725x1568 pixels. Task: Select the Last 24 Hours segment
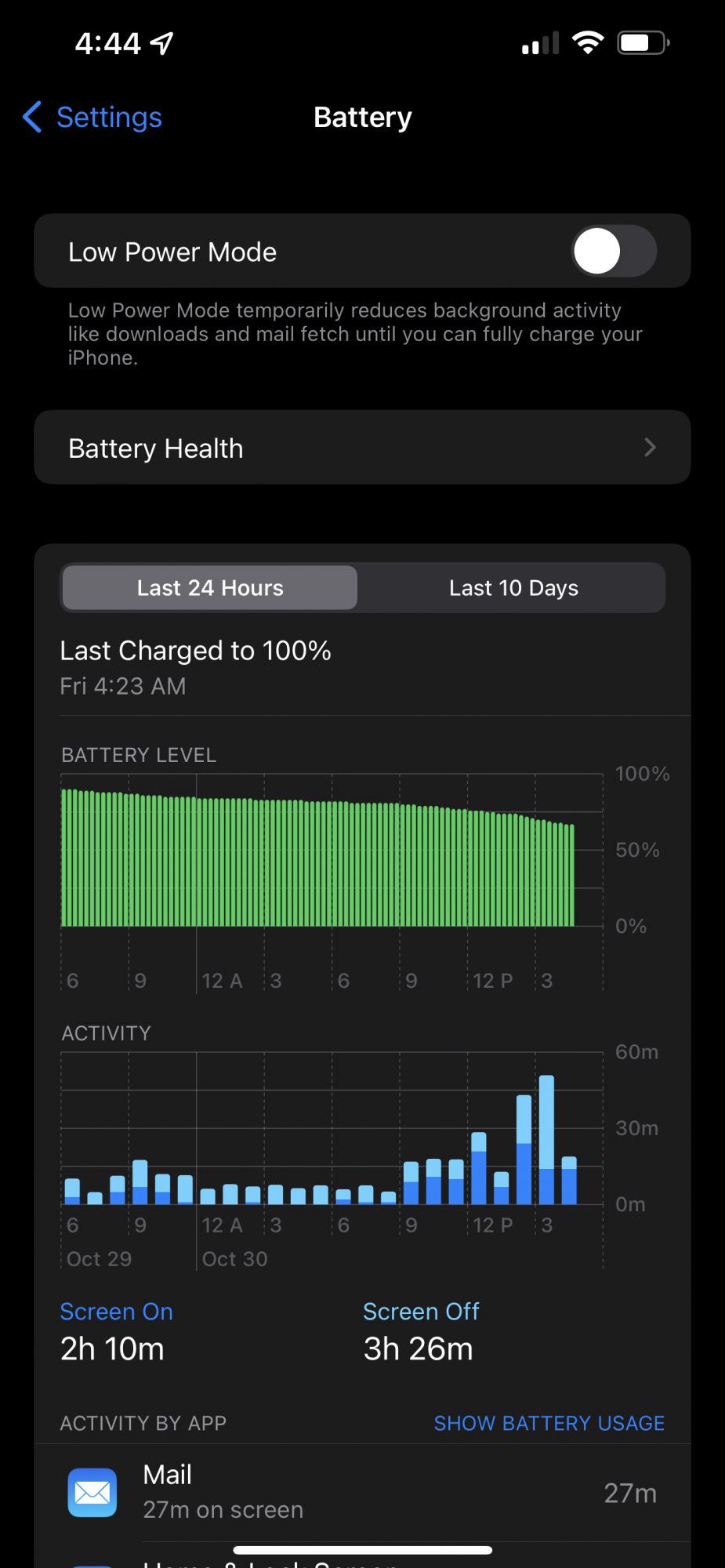210,588
